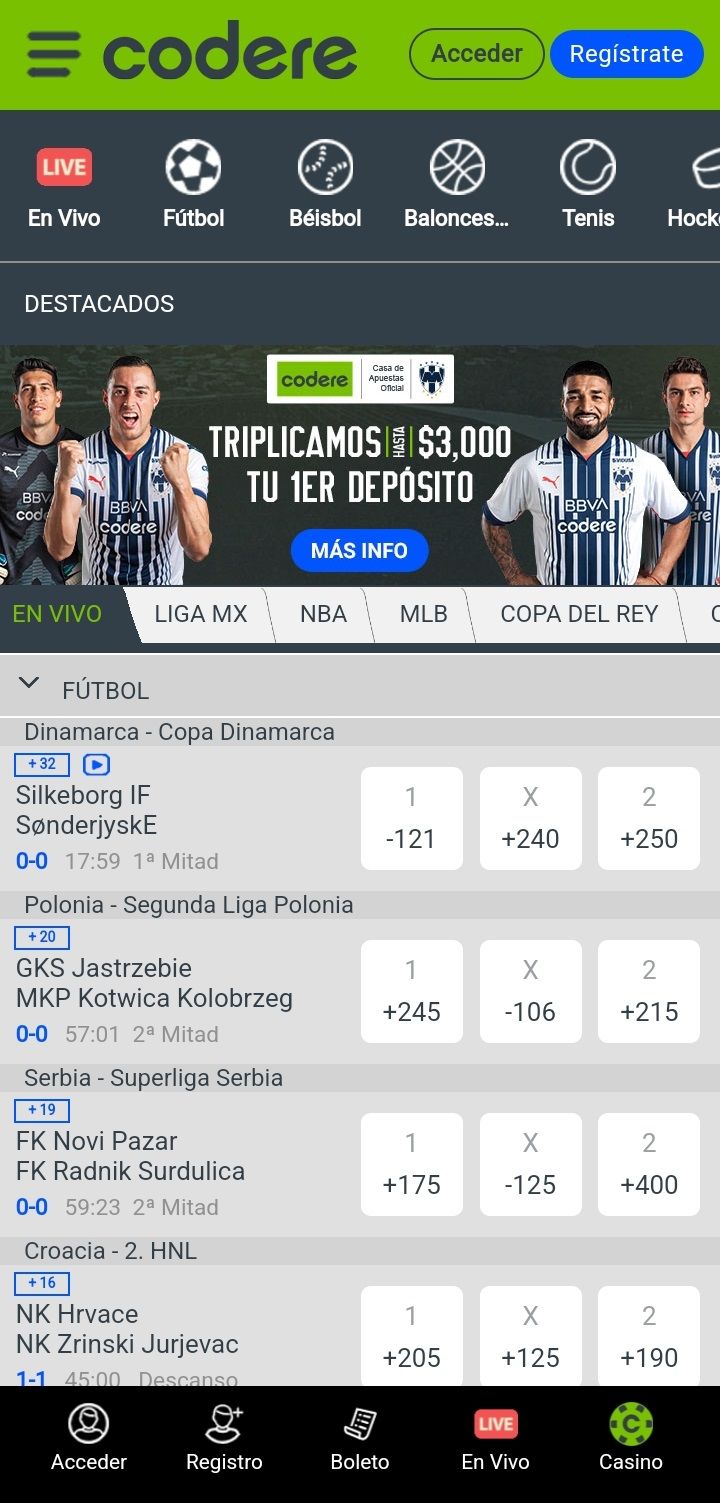Tap the Acceder button in header

[x=476, y=54]
